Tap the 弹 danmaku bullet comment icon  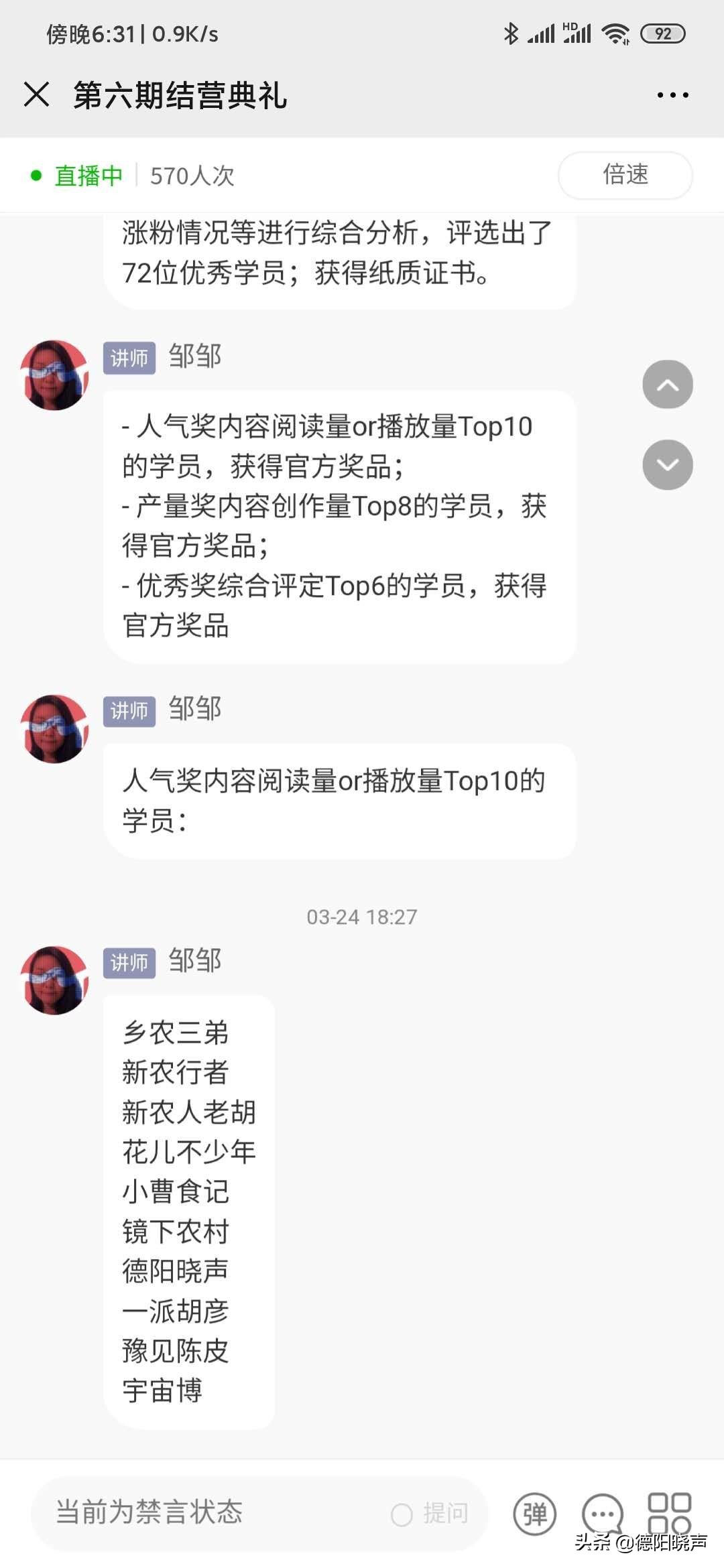(x=536, y=1512)
